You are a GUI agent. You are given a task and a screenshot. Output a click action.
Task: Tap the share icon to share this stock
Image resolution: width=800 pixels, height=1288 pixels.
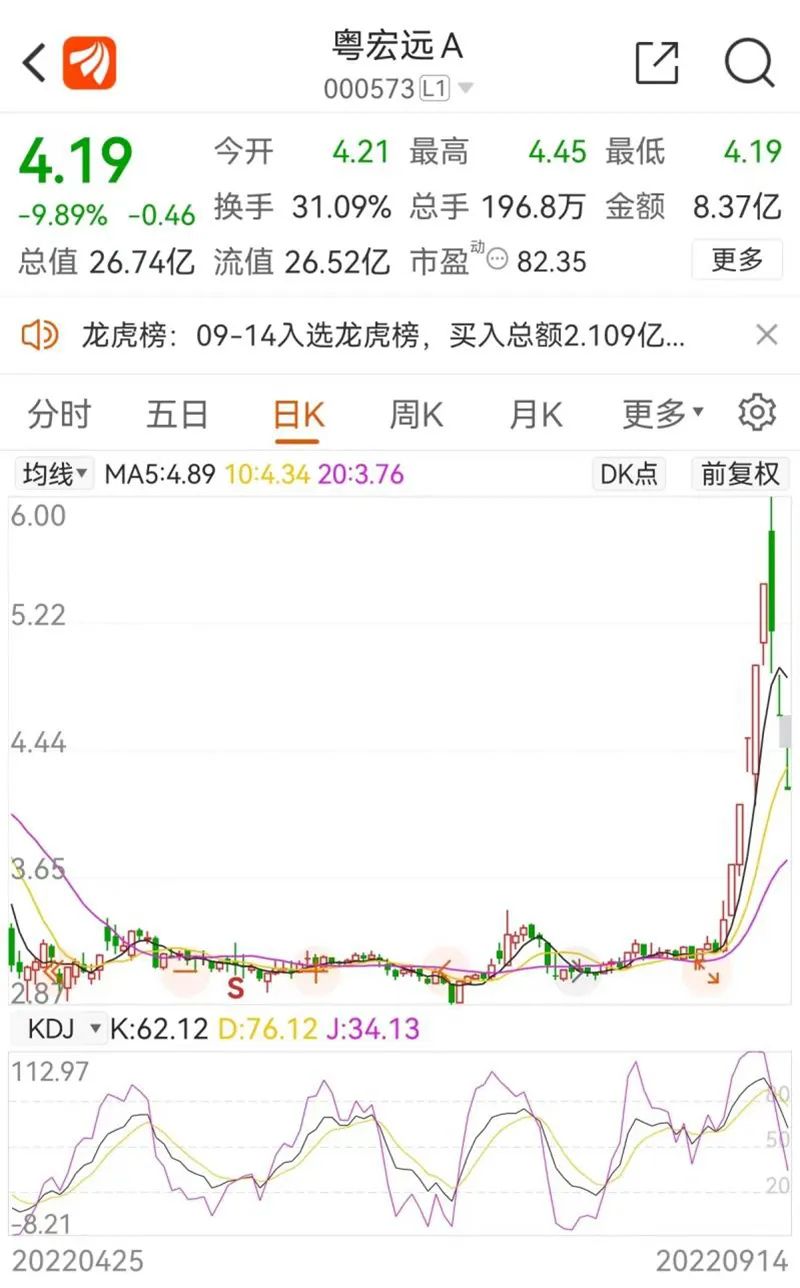click(656, 62)
